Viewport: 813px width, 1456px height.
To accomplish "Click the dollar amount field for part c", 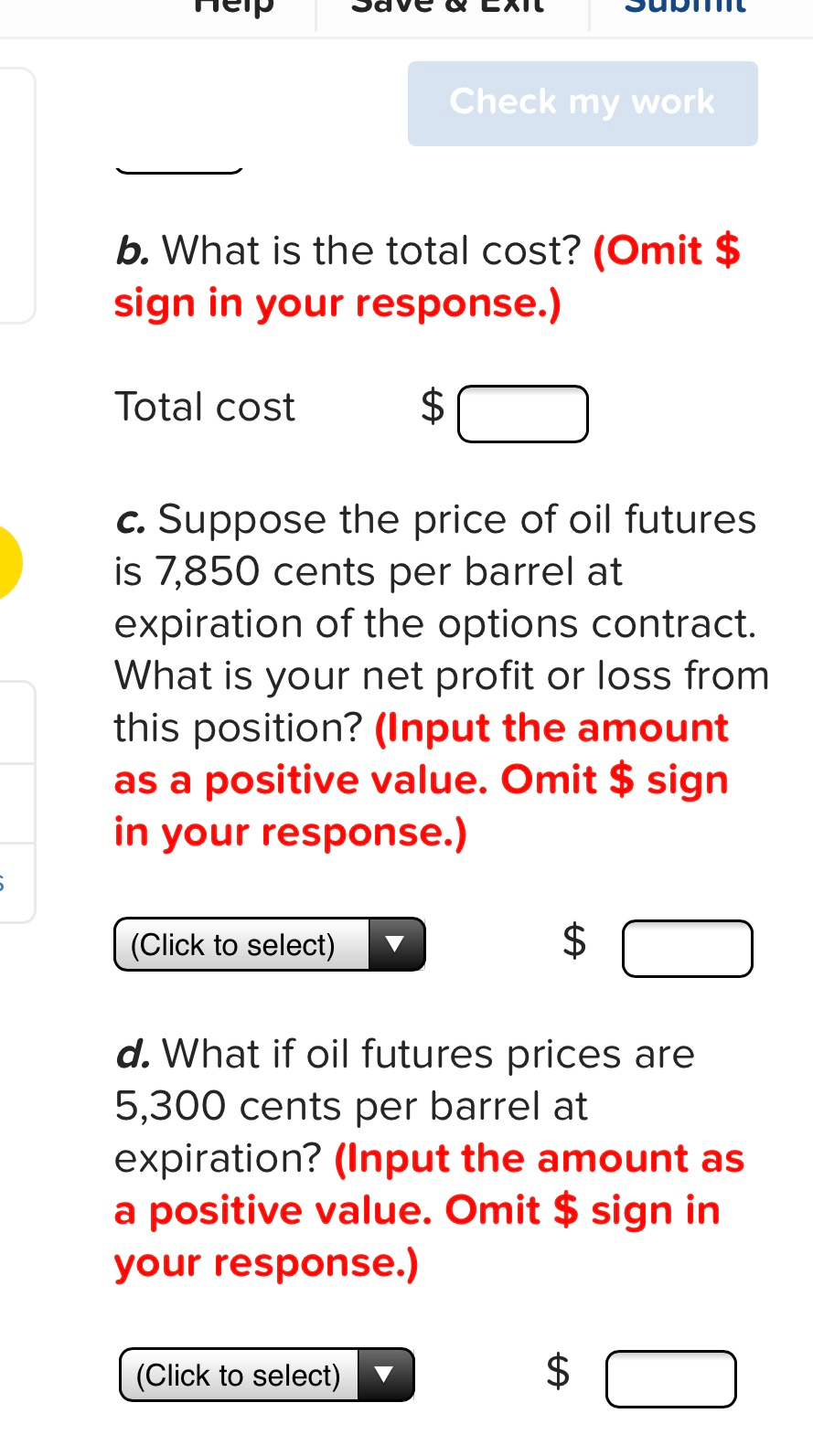I will [x=687, y=948].
